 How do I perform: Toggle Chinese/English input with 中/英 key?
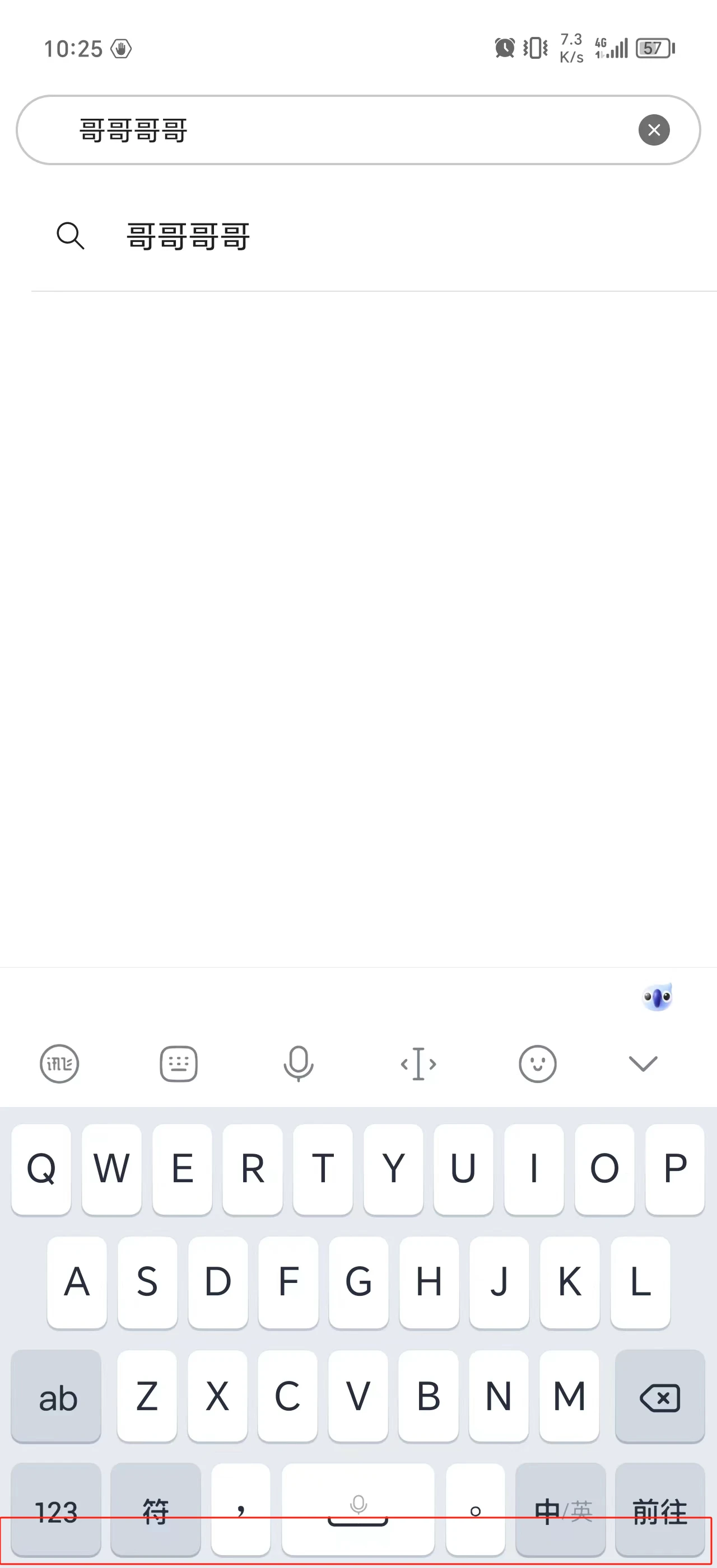click(561, 1509)
